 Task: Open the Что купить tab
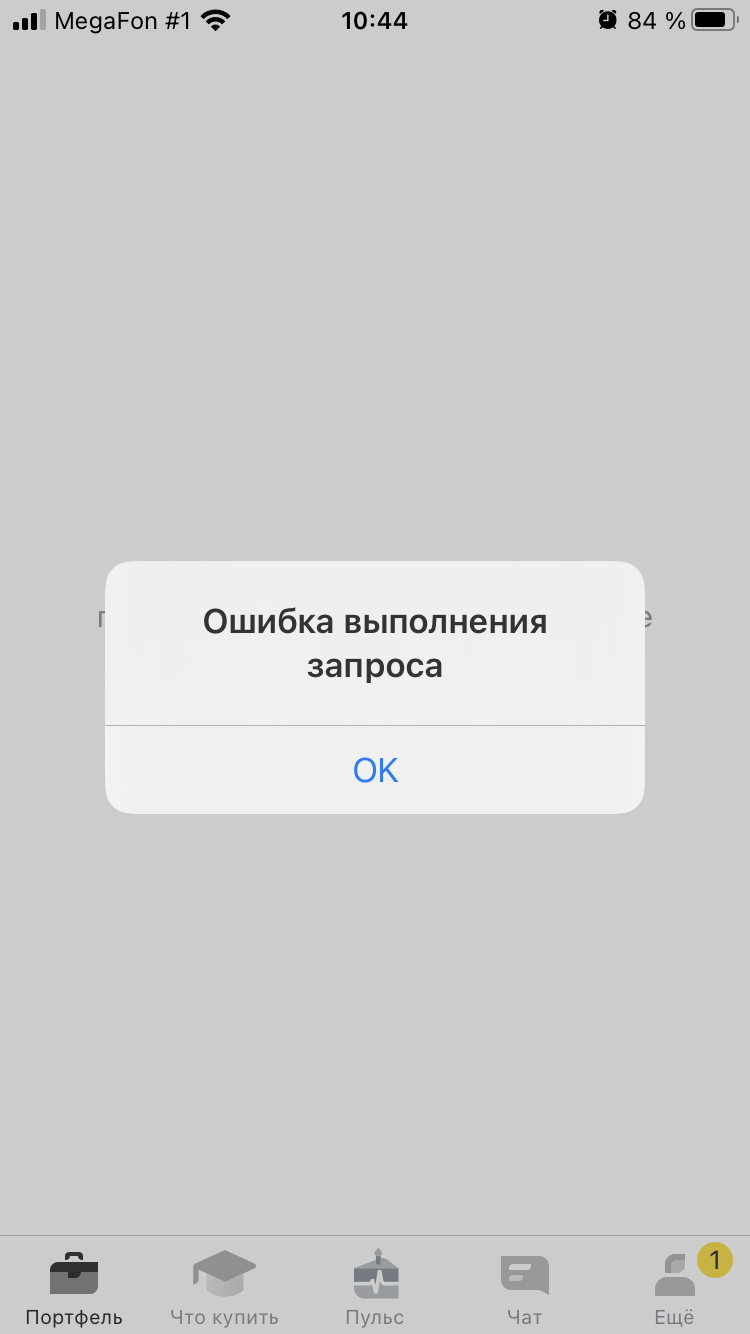pos(224,1287)
